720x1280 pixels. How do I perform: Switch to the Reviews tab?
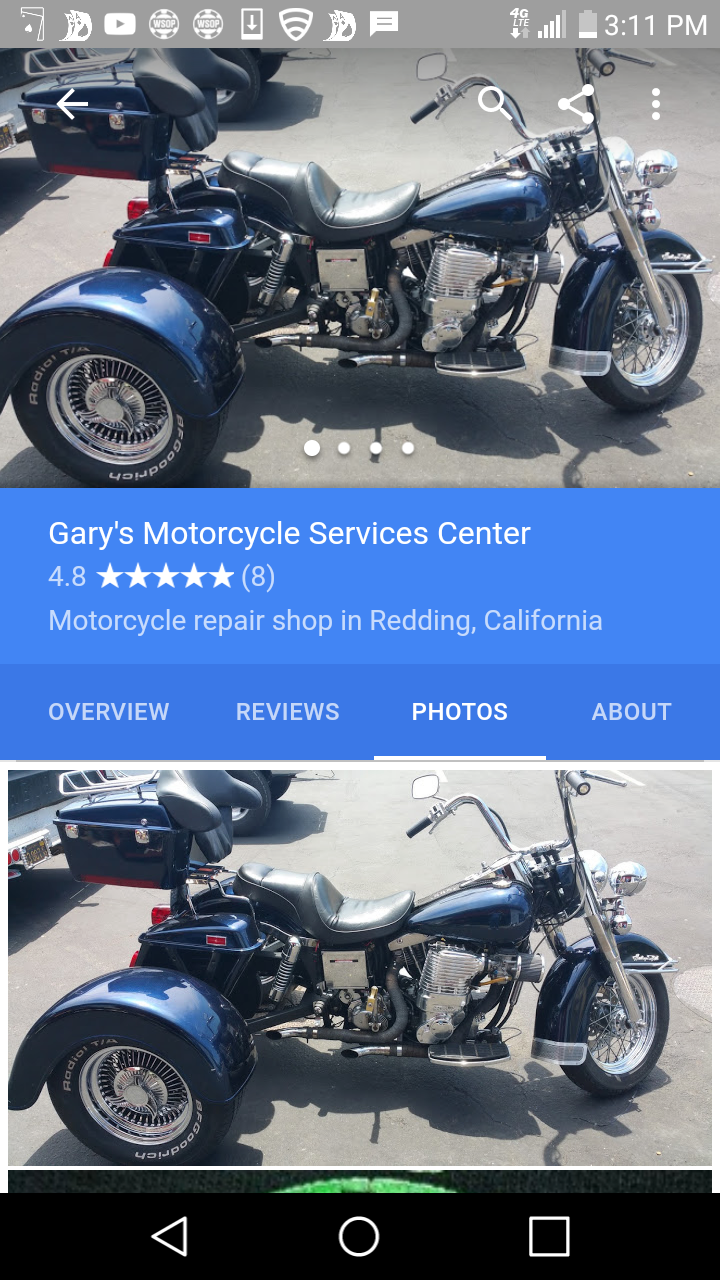coord(288,712)
